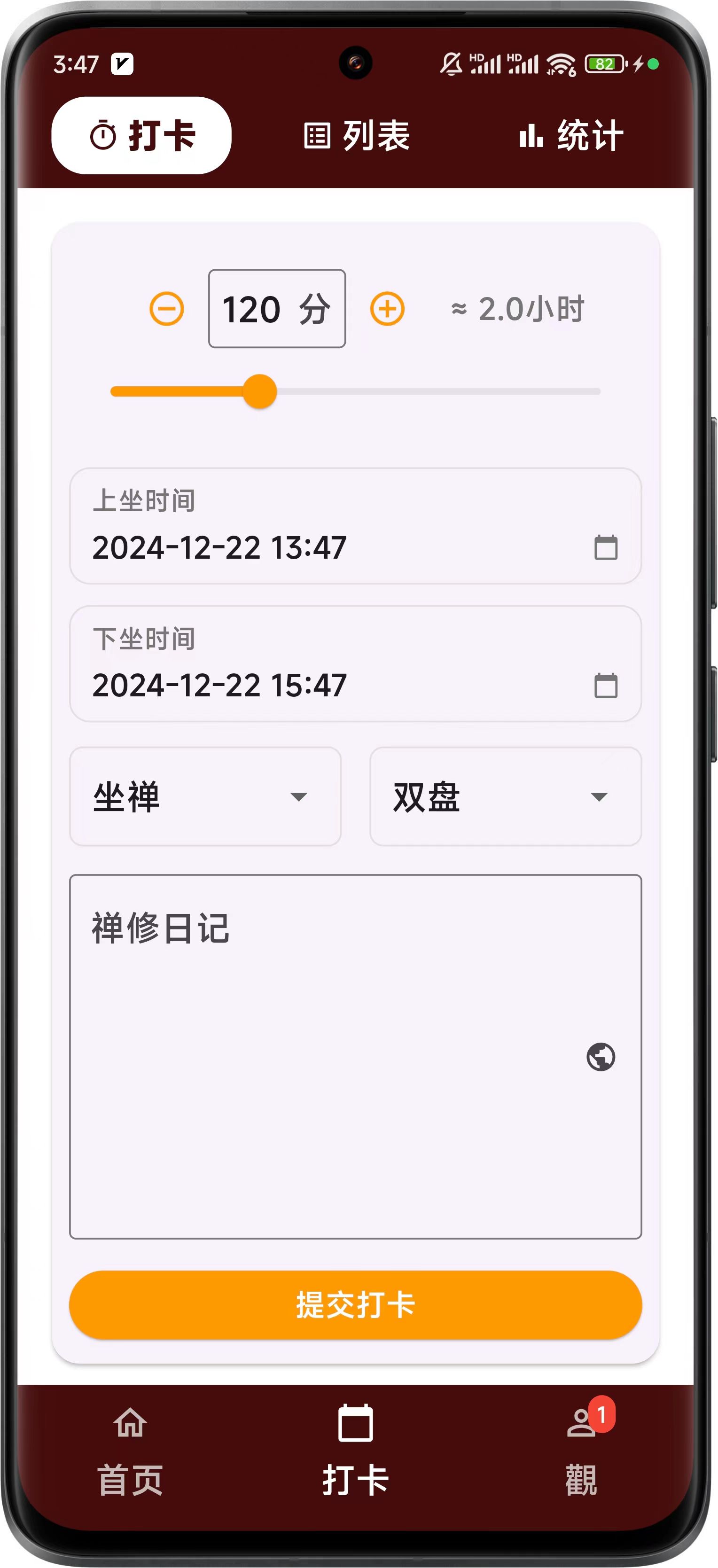Open the 下坐时间 date picker
718x1568 pixels.
coord(605,686)
